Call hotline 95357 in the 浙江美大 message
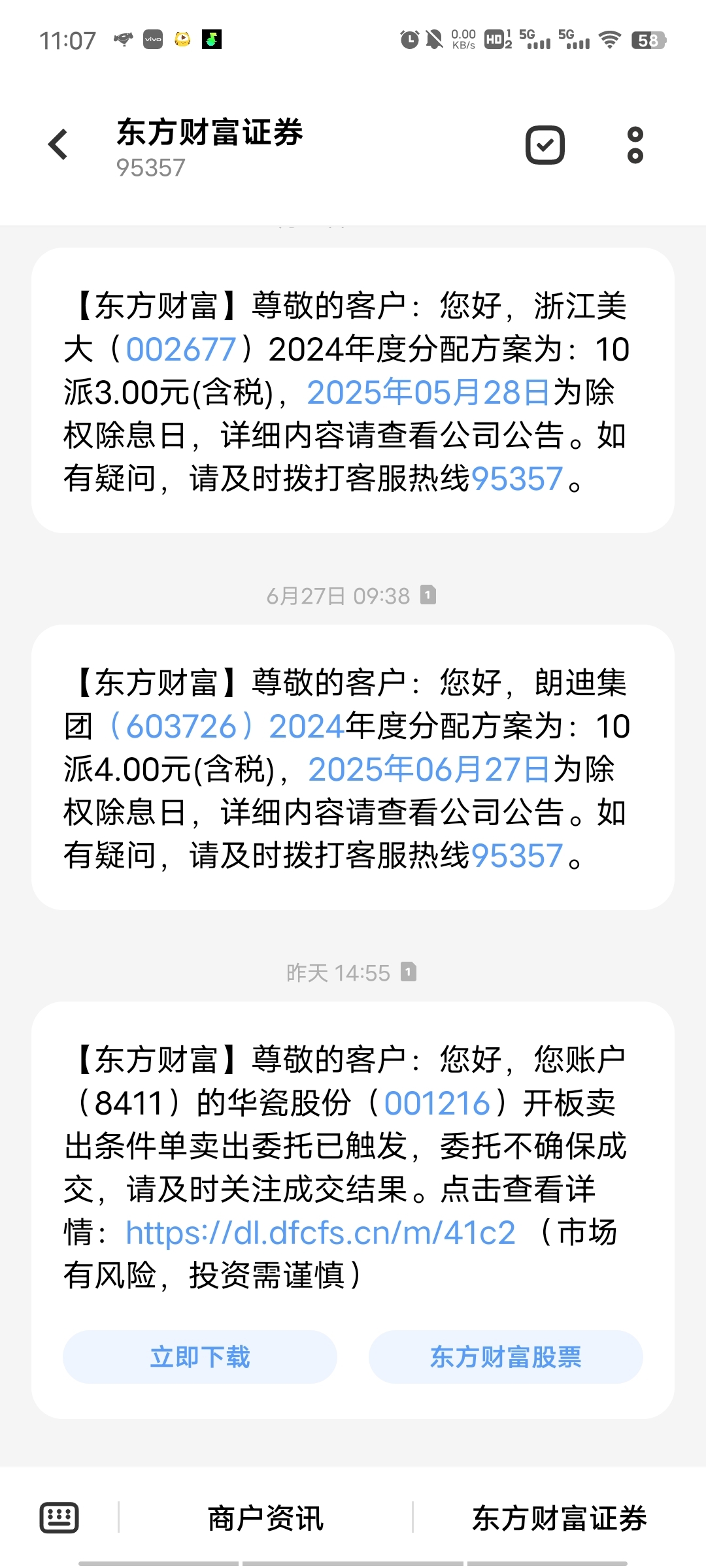This screenshot has height=1568, width=706. 517,479
